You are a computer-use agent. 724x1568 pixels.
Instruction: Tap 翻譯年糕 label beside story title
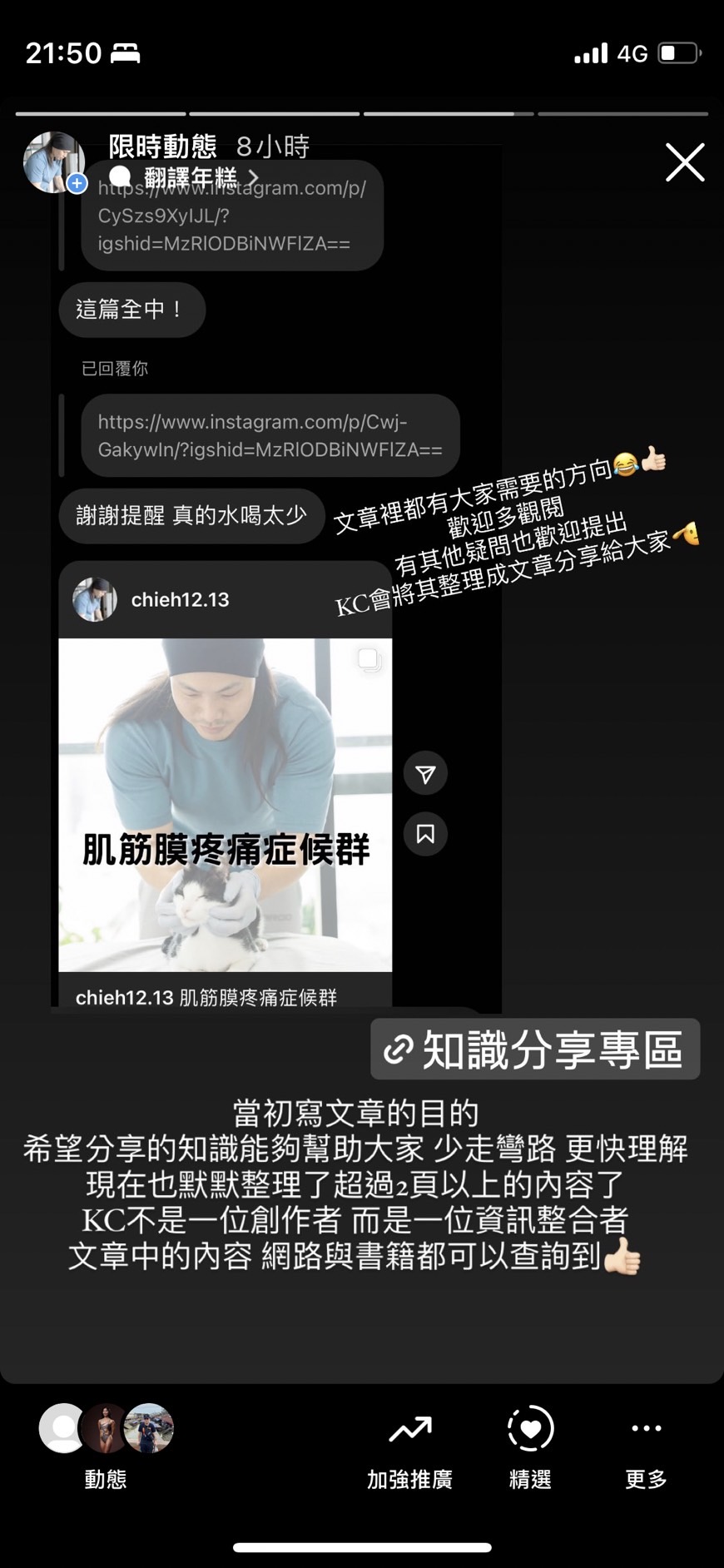click(191, 177)
